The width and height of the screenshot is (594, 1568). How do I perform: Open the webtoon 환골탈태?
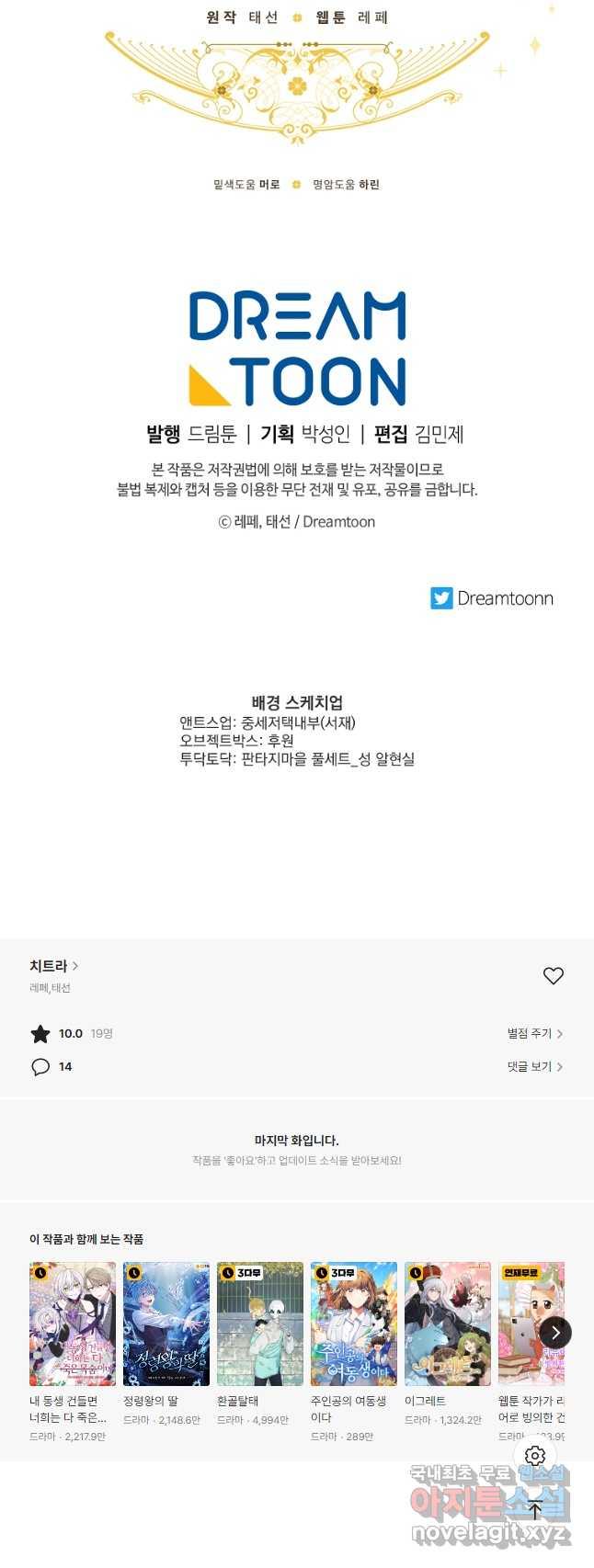[260, 1324]
